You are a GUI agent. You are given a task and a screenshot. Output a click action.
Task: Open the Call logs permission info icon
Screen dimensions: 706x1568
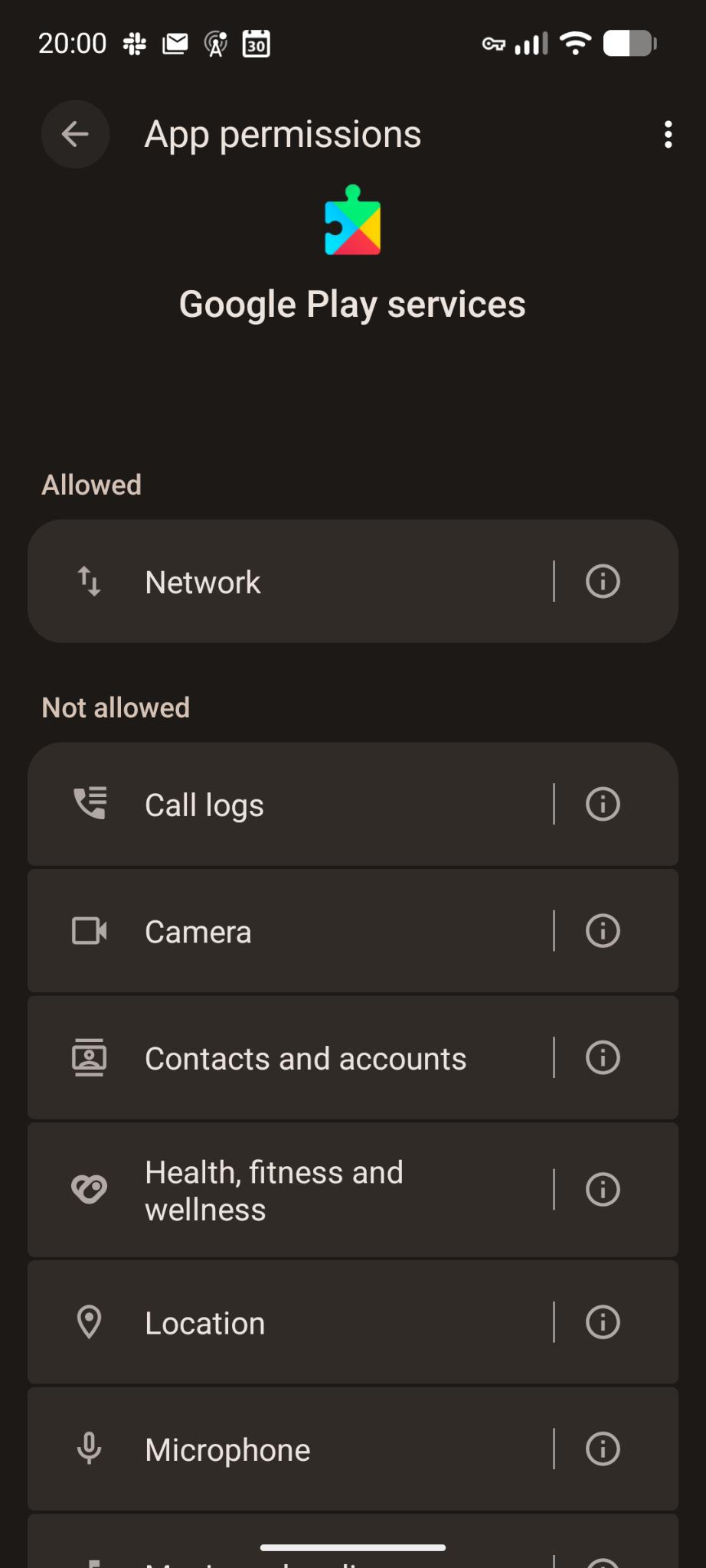[602, 804]
